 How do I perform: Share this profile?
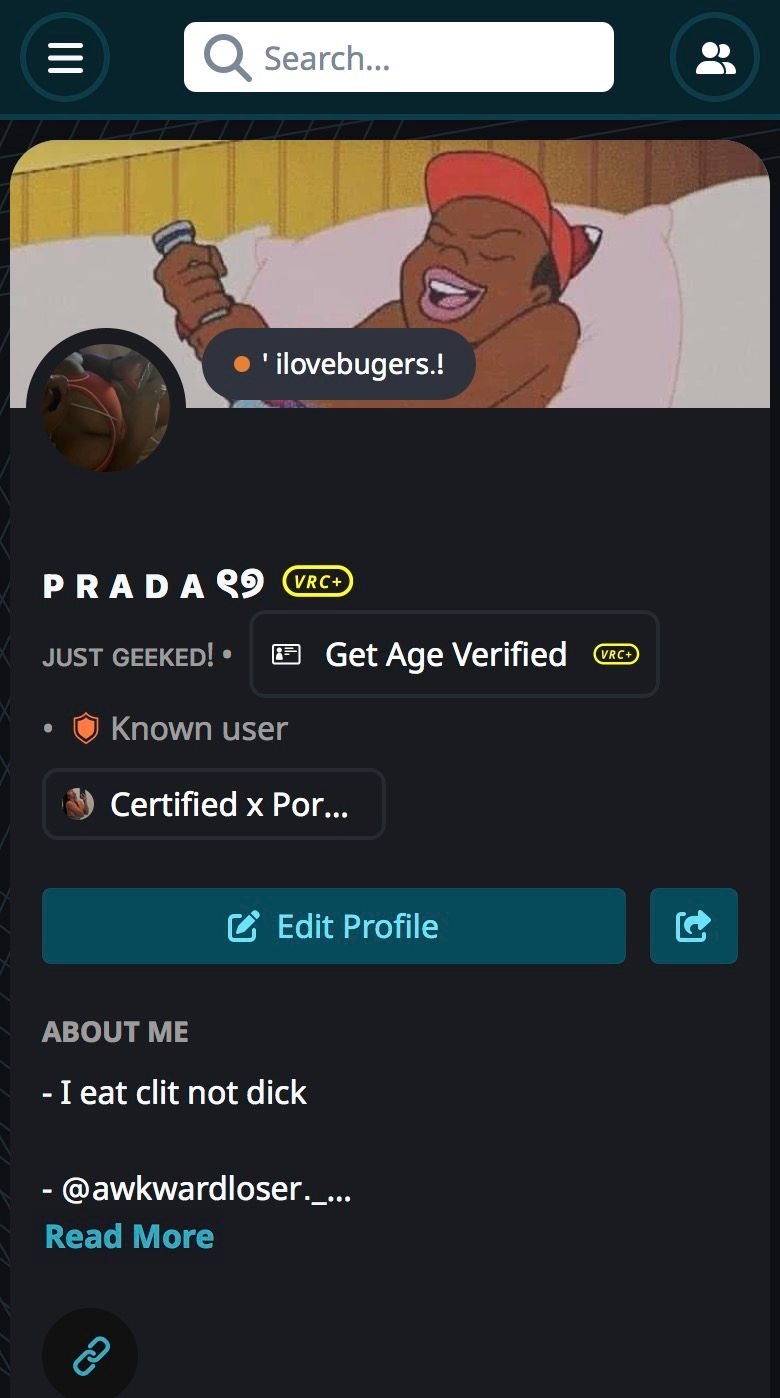click(x=694, y=926)
